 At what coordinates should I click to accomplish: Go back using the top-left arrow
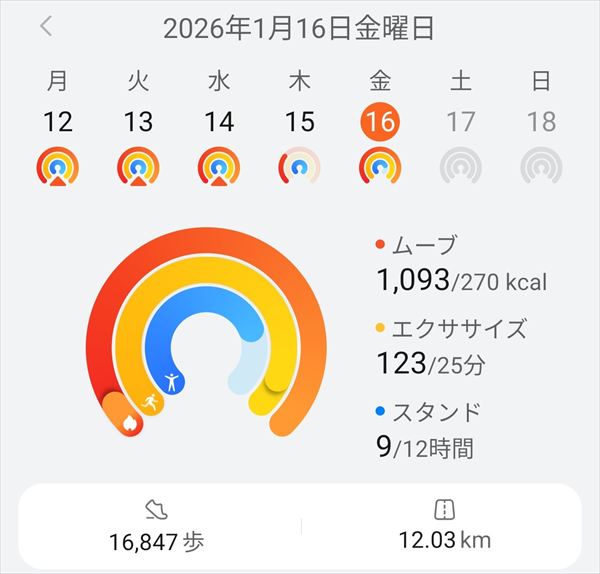pyautogui.click(x=46, y=27)
